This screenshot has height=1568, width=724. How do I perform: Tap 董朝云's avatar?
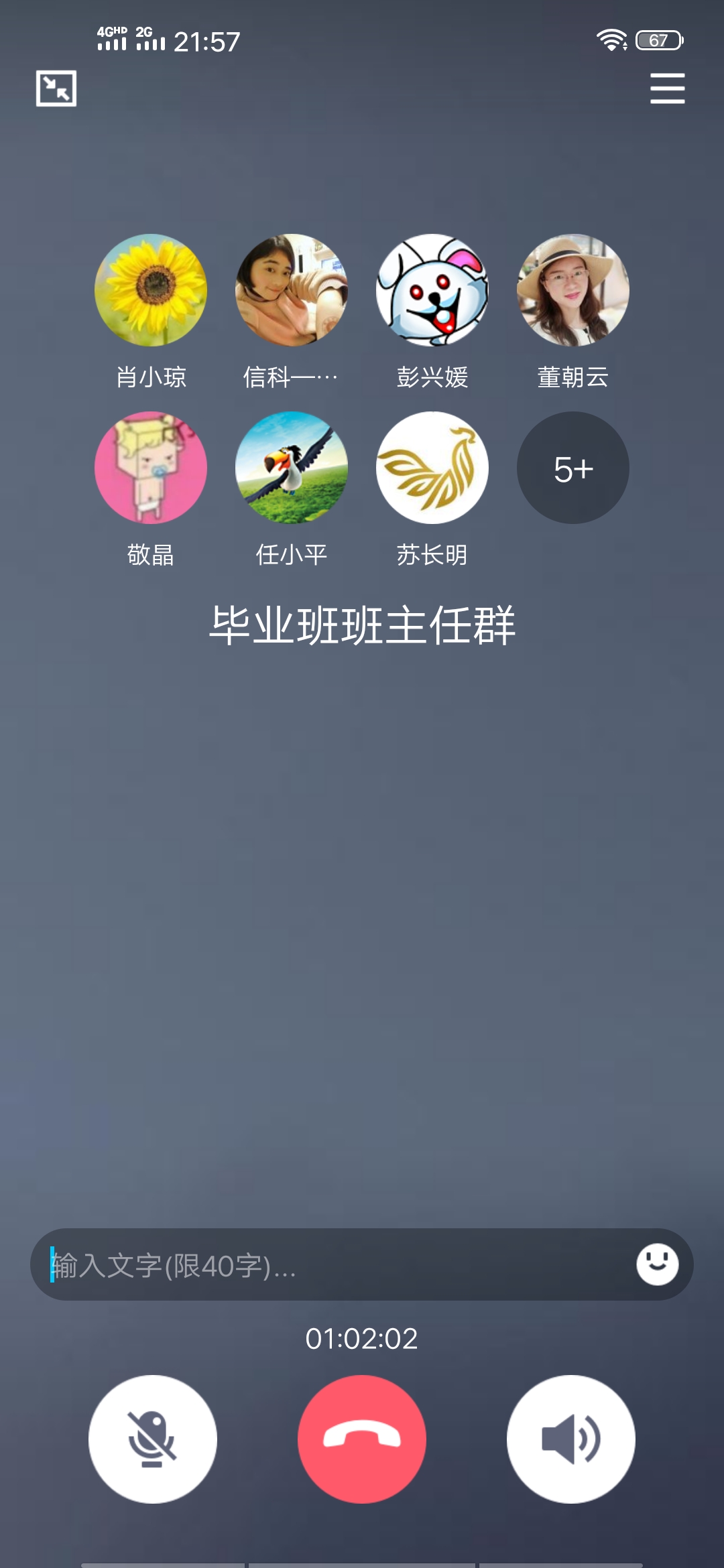click(573, 290)
